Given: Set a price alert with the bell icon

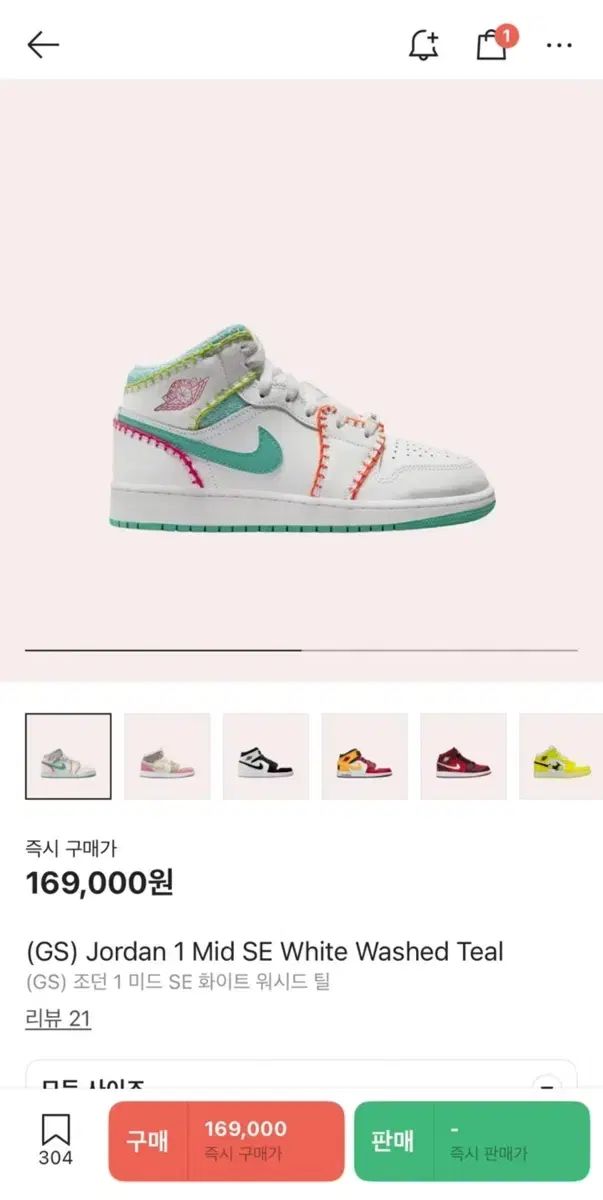Looking at the screenshot, I should click(424, 44).
